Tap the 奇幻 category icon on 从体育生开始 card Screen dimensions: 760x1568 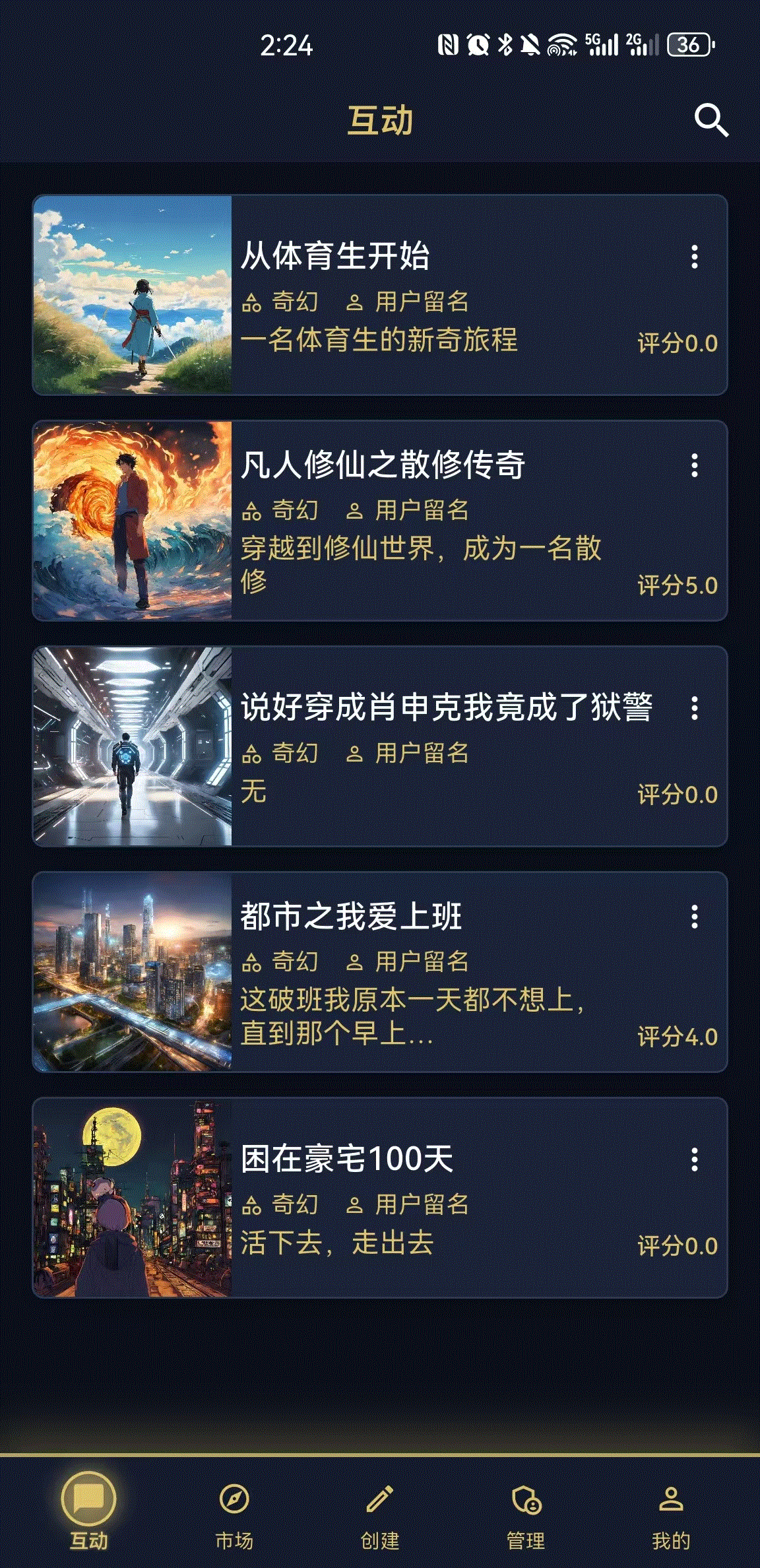(253, 304)
